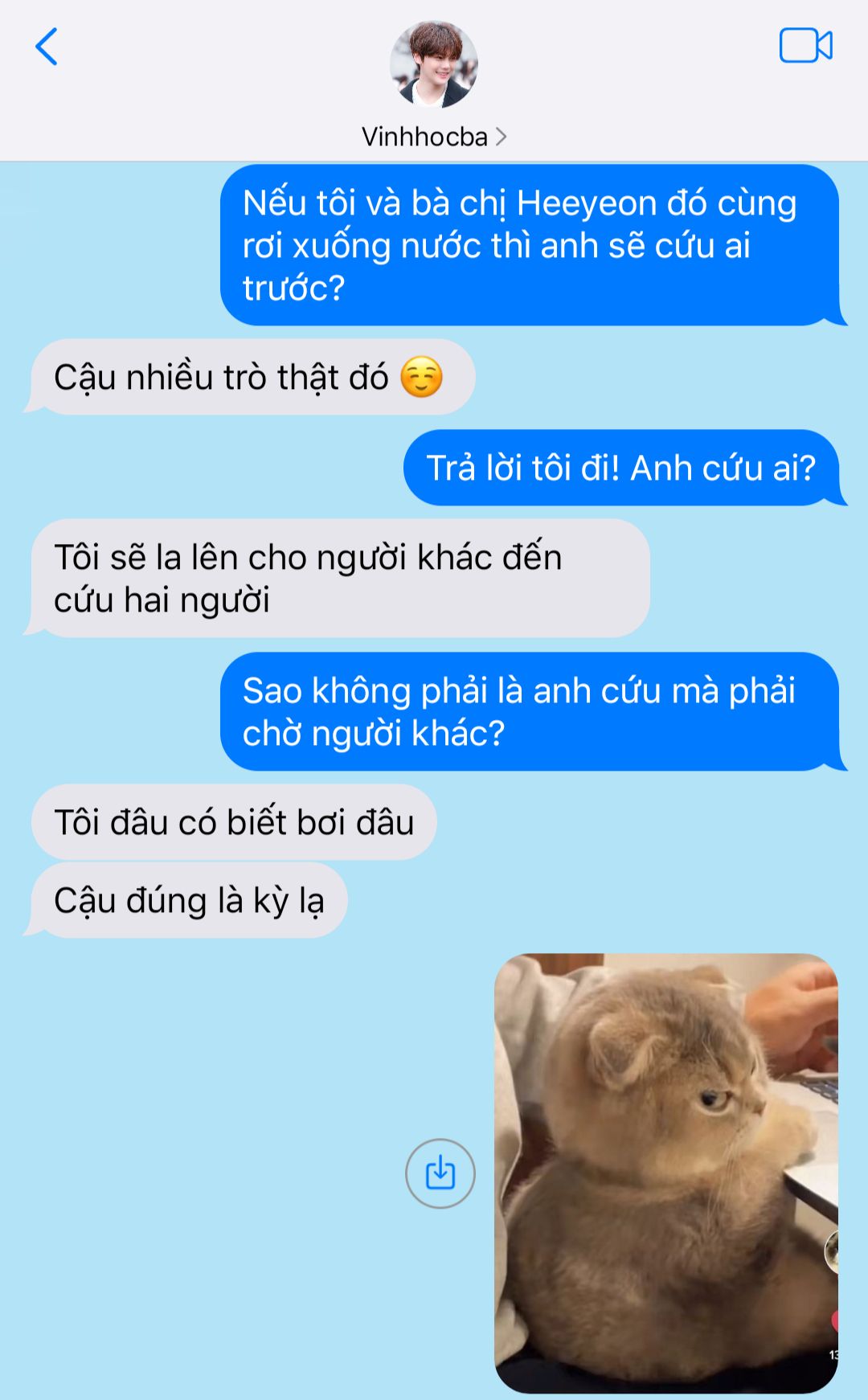
Task: Start a FaceTime video call
Action: 805,46
